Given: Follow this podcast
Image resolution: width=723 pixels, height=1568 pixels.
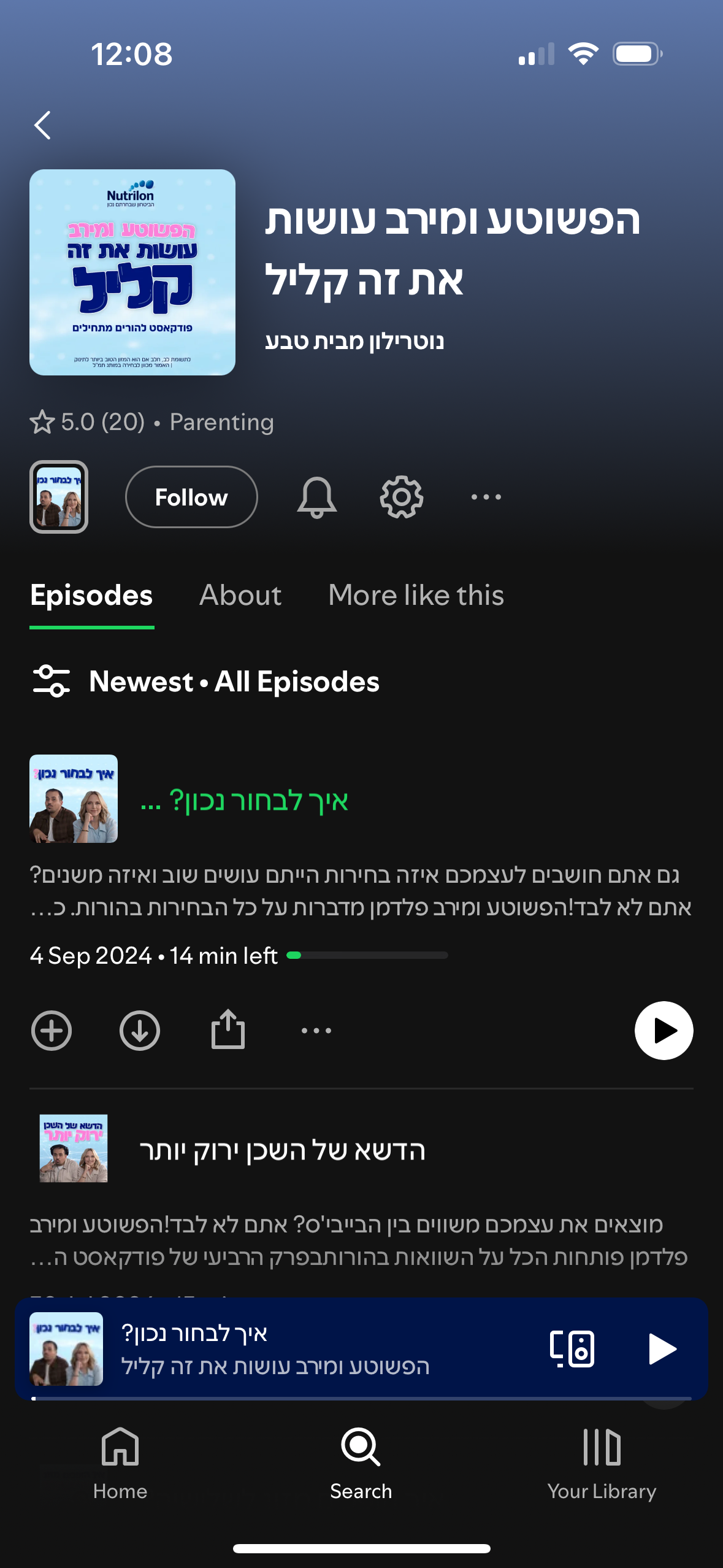Looking at the screenshot, I should coord(191,497).
